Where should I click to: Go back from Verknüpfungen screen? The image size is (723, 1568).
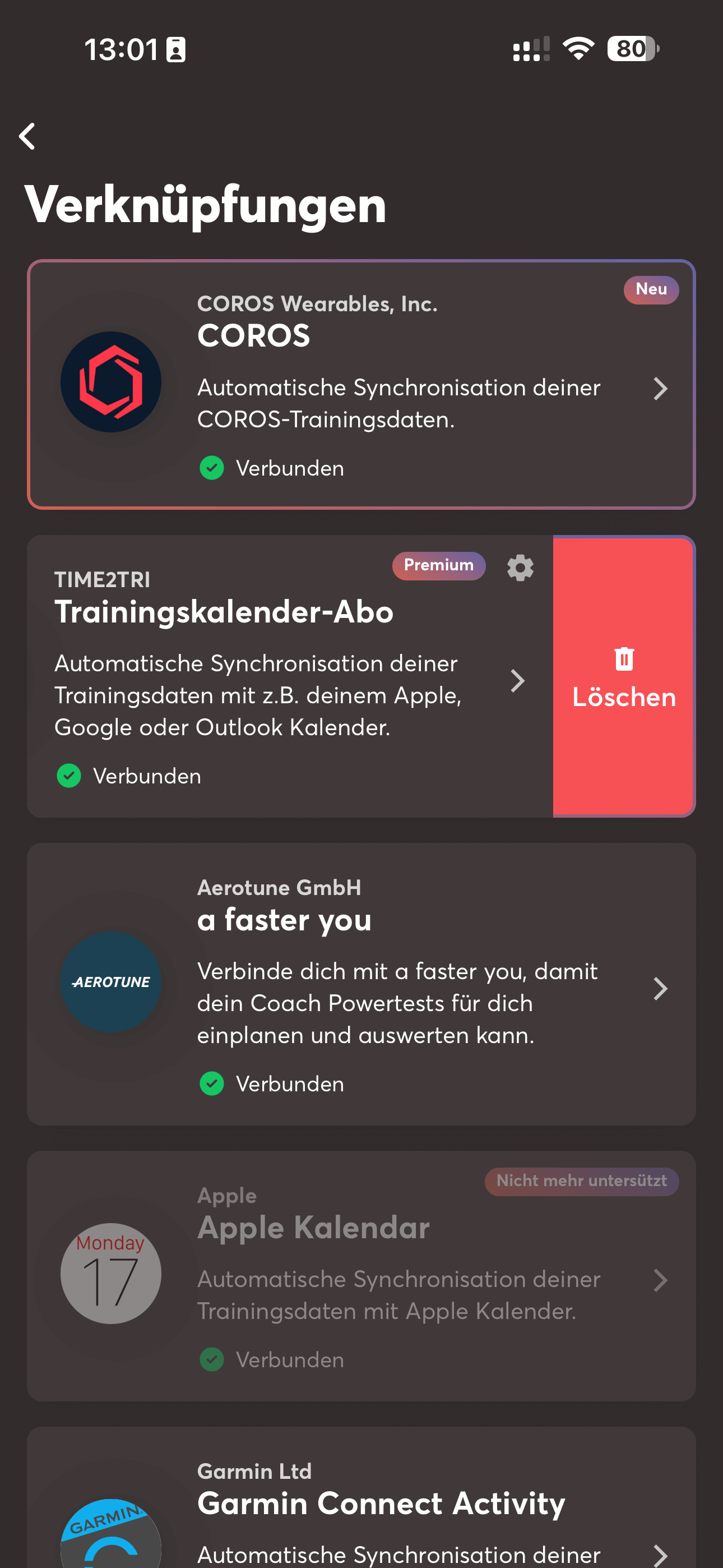point(27,136)
